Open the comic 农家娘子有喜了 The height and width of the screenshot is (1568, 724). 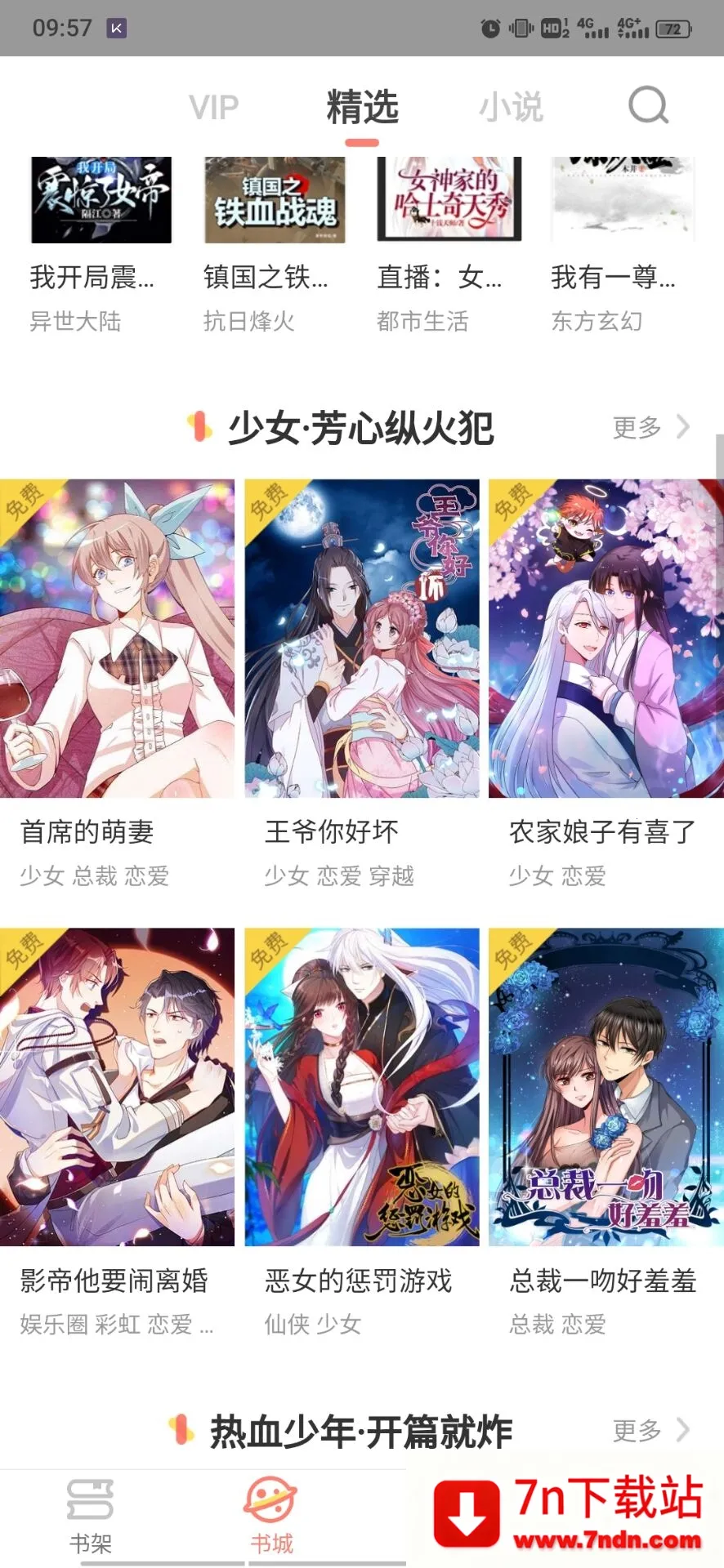tap(606, 639)
